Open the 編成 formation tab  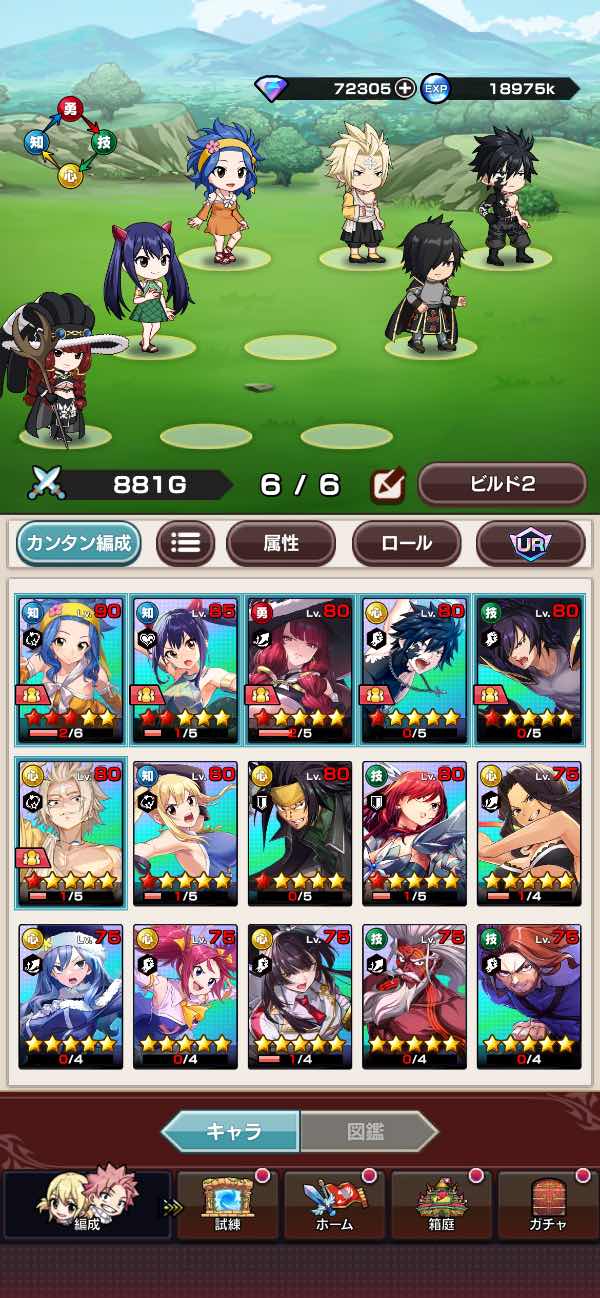click(87, 1204)
